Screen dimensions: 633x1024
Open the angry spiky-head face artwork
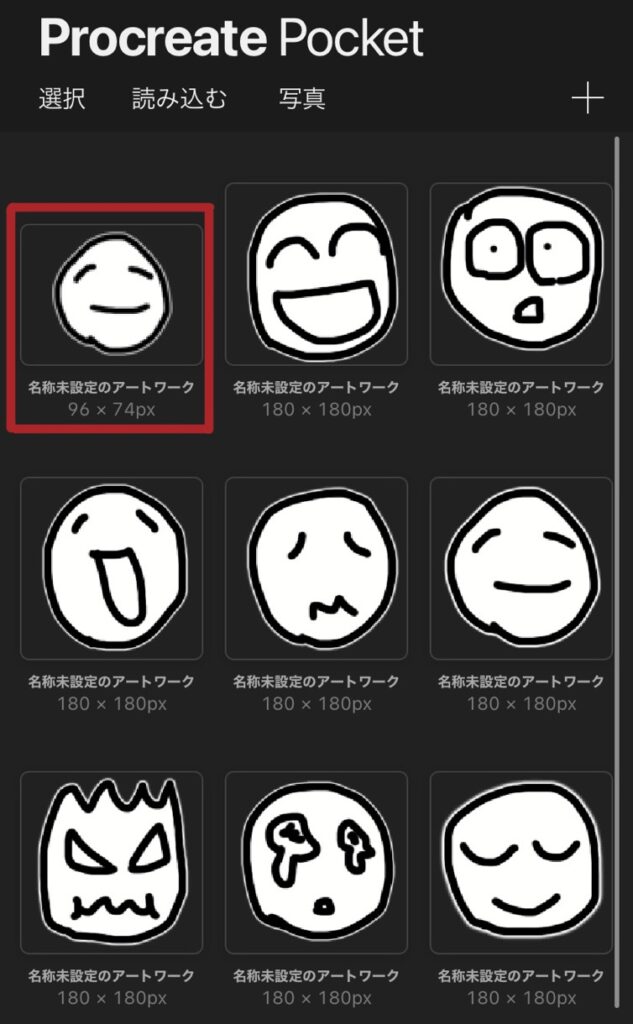[x=112, y=862]
